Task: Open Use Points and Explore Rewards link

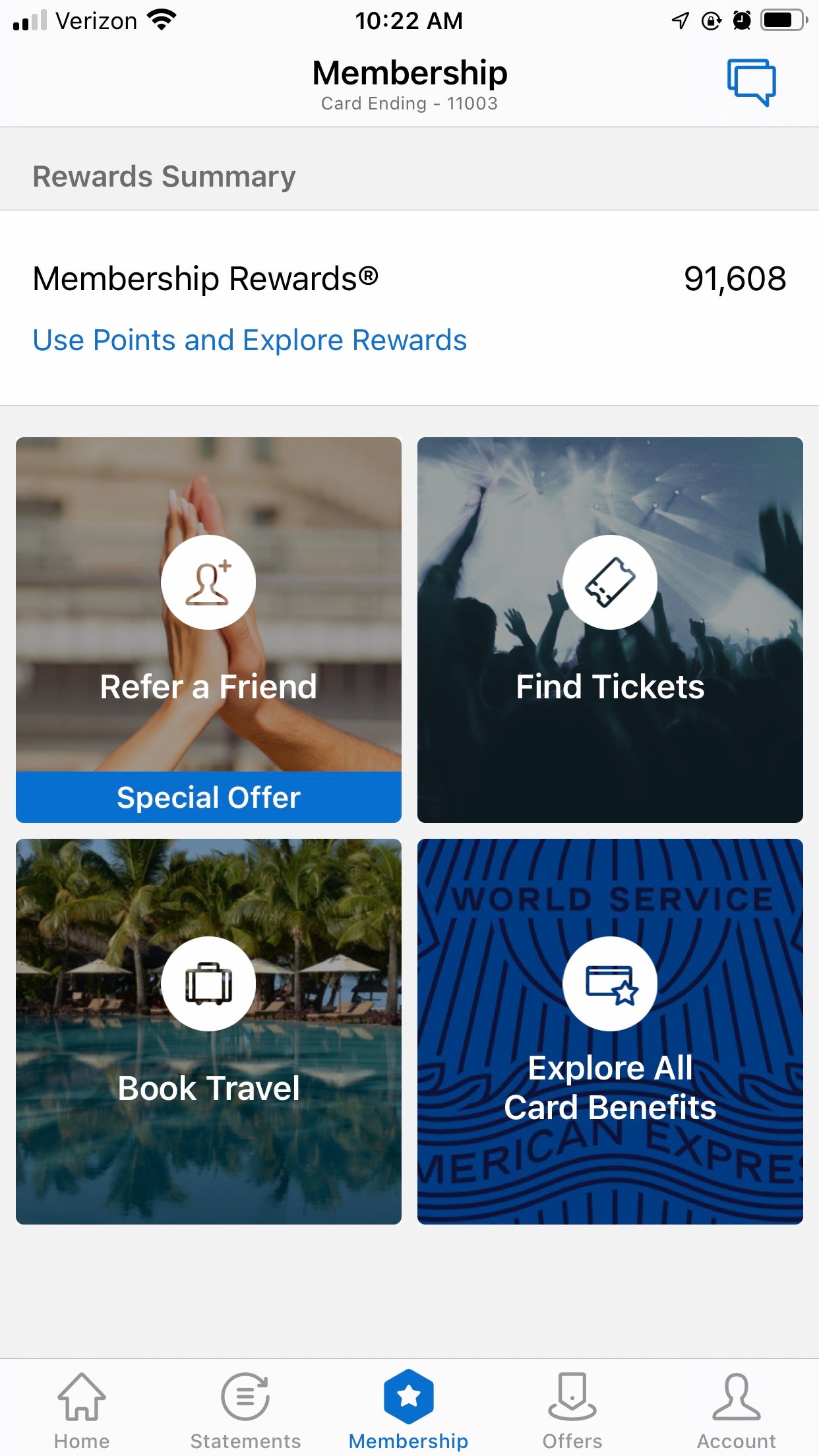Action: (x=249, y=340)
